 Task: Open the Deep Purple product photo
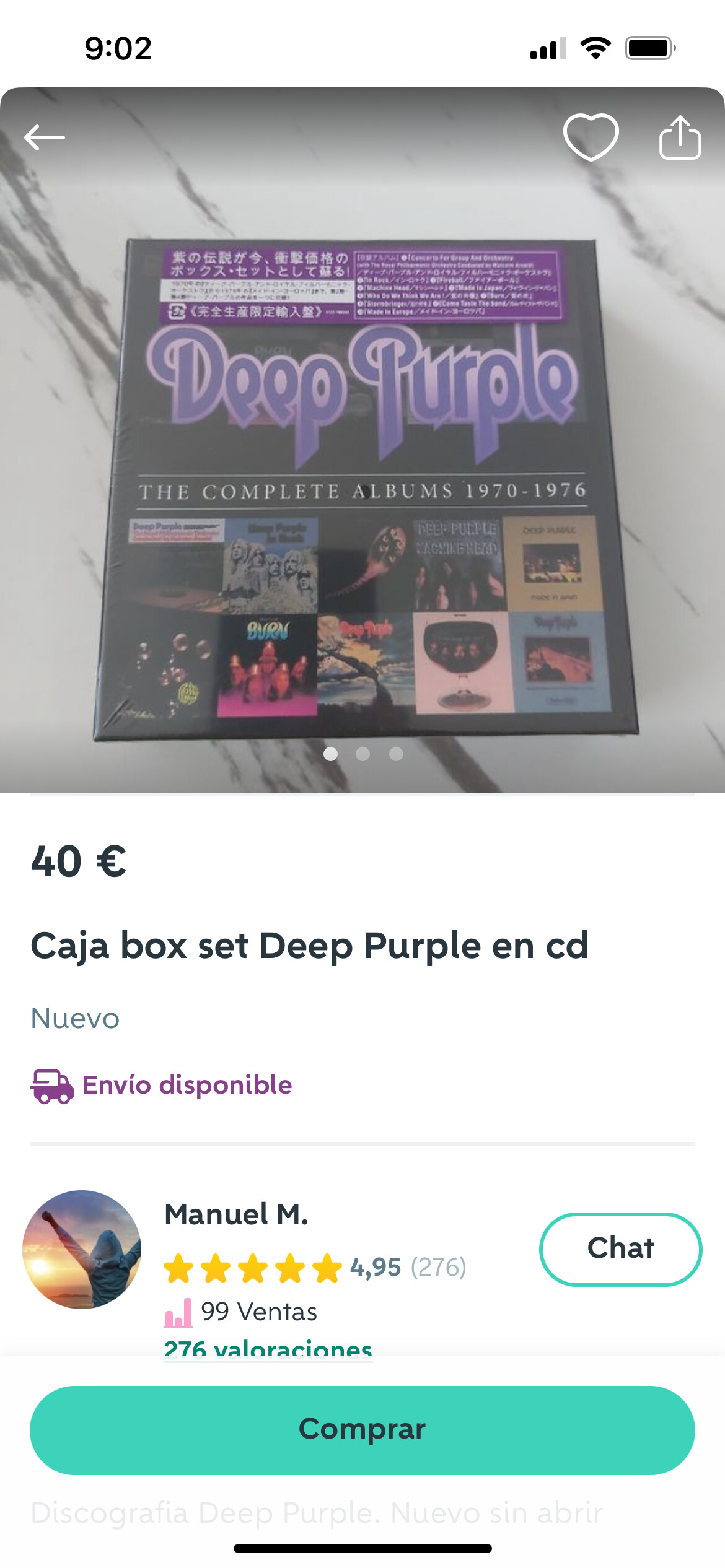tap(362, 440)
